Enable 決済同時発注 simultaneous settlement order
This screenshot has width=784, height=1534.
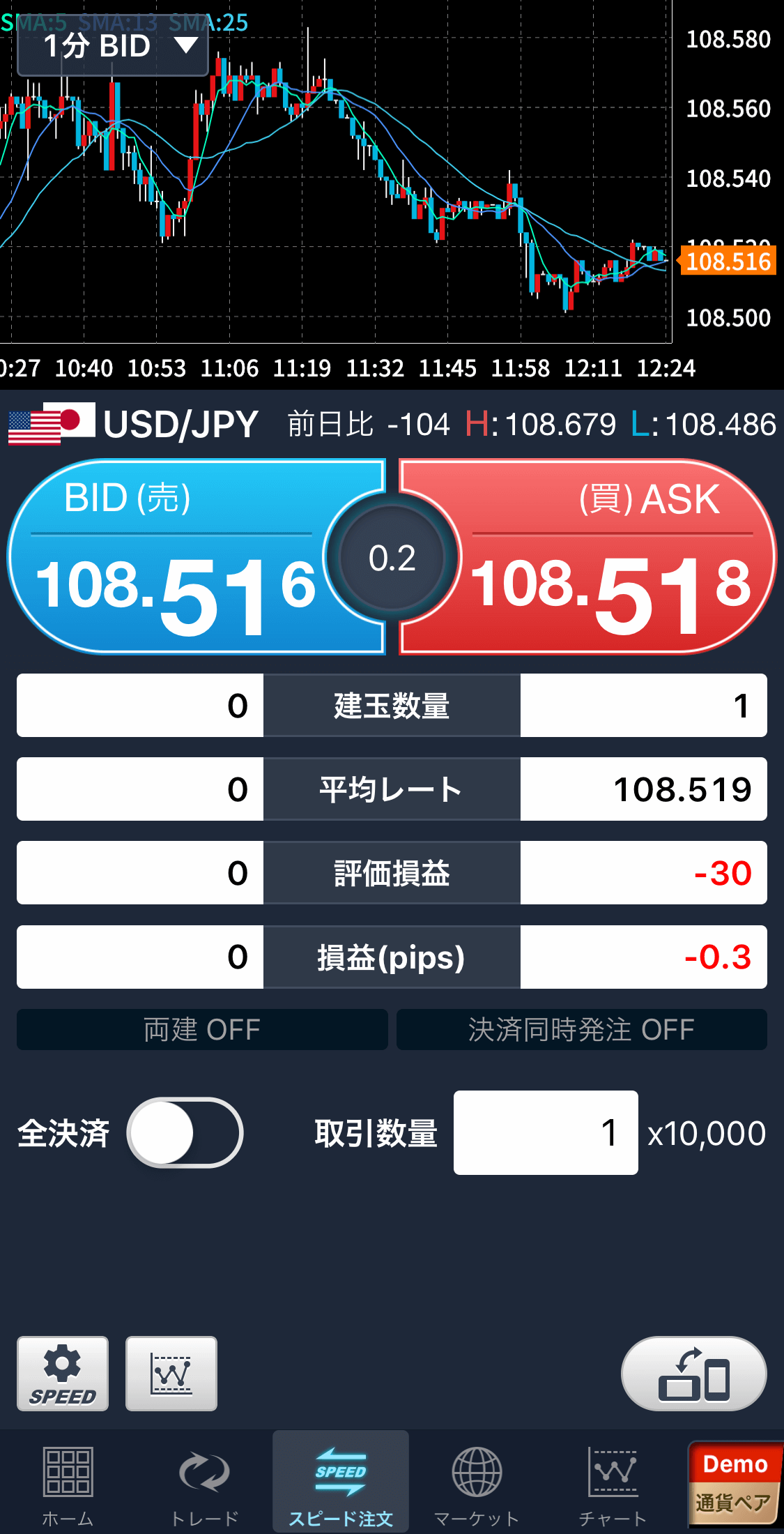pyautogui.click(x=581, y=1030)
